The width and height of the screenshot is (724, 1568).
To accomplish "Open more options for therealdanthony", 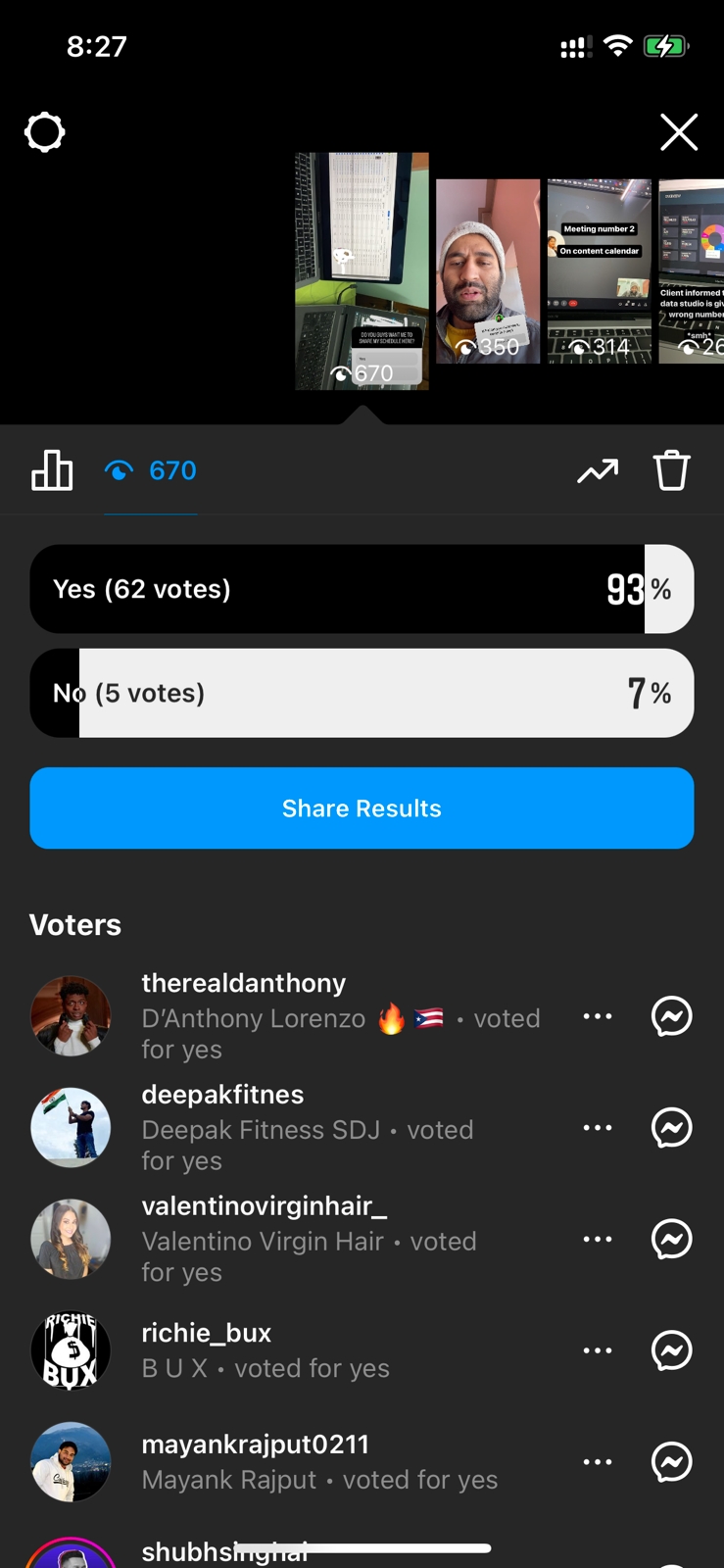I will (x=597, y=1016).
